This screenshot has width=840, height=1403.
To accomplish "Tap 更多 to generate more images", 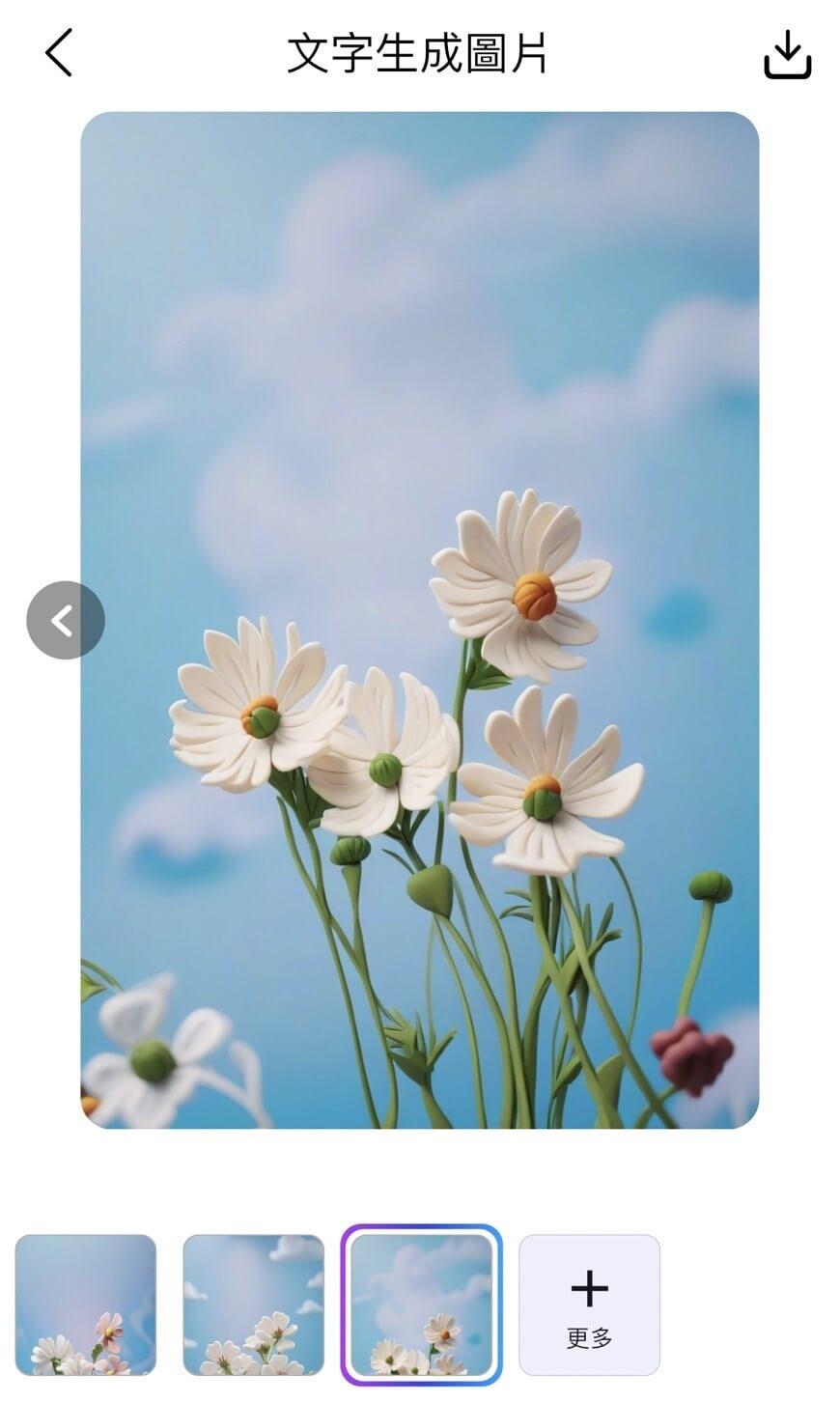I will (589, 1304).
